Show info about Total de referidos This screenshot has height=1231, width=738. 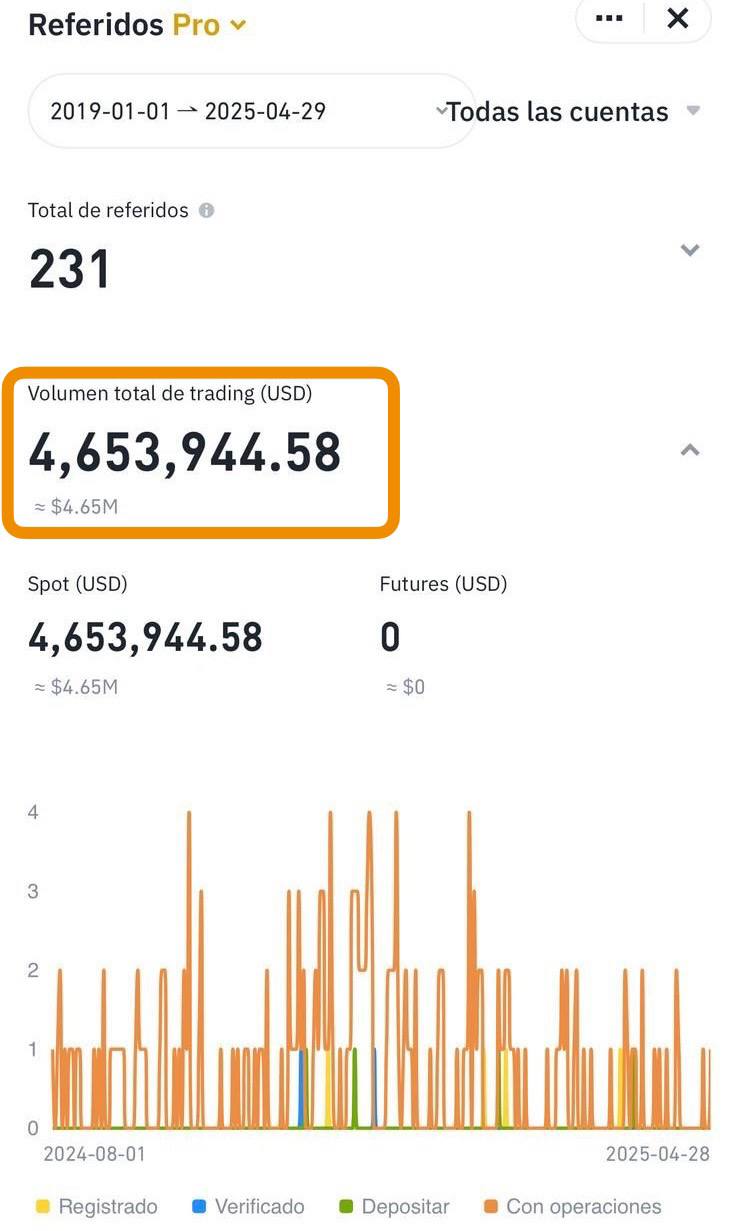tap(206, 211)
